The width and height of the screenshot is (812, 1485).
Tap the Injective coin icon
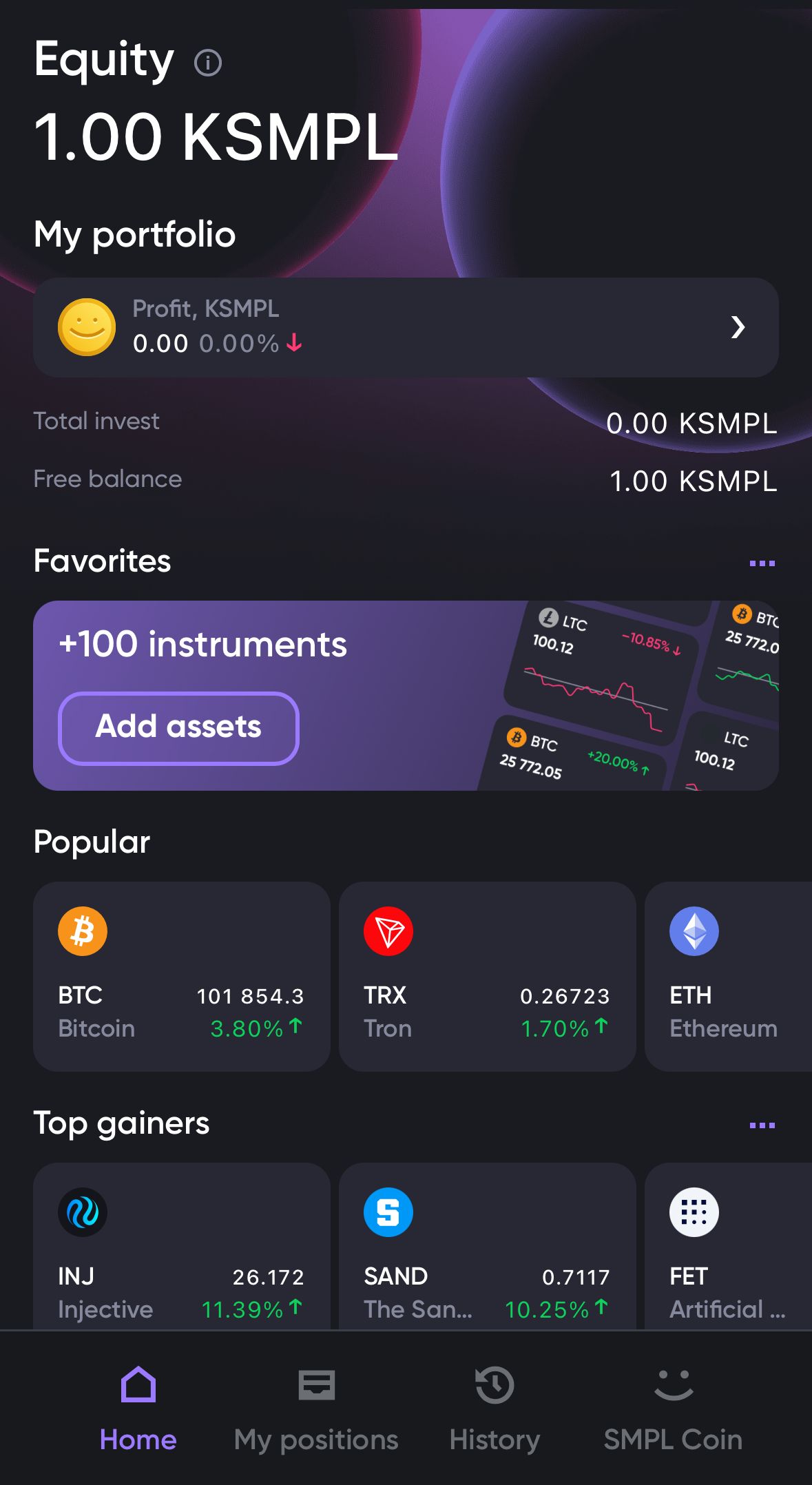(83, 1212)
